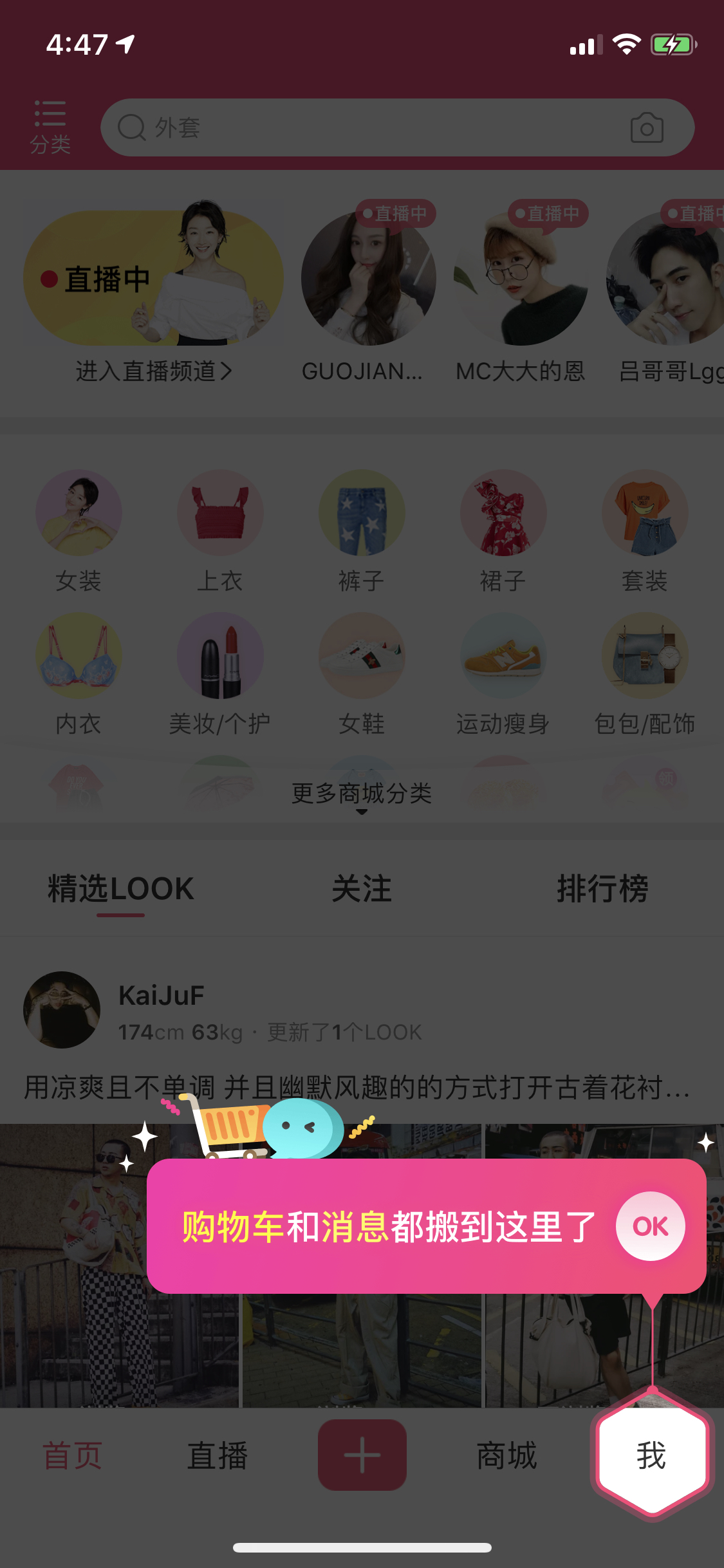Tap the plus button to create post
The image size is (724, 1568).
pyautogui.click(x=362, y=1455)
